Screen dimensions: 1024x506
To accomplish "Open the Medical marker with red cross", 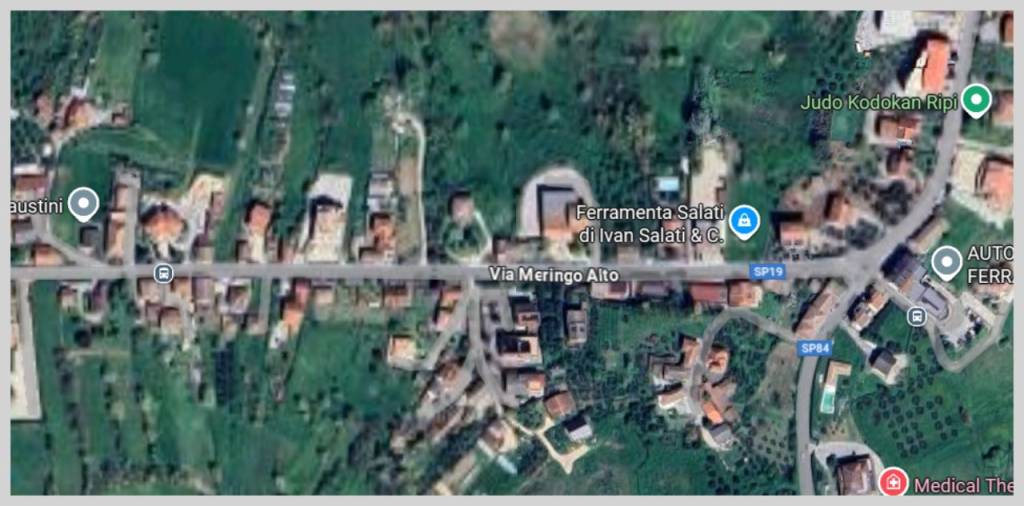I will pos(892,483).
